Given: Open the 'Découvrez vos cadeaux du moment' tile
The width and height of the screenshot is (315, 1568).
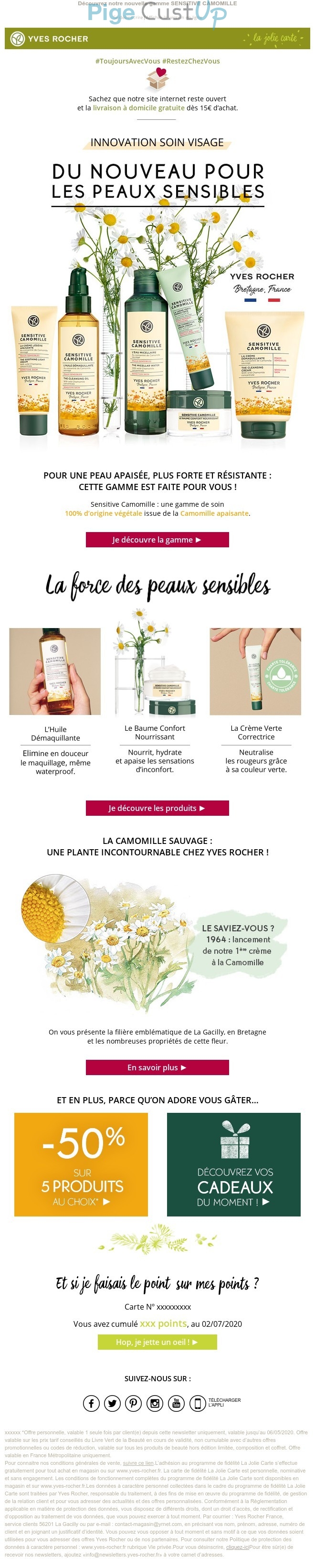Looking at the screenshot, I should click(233, 1164).
